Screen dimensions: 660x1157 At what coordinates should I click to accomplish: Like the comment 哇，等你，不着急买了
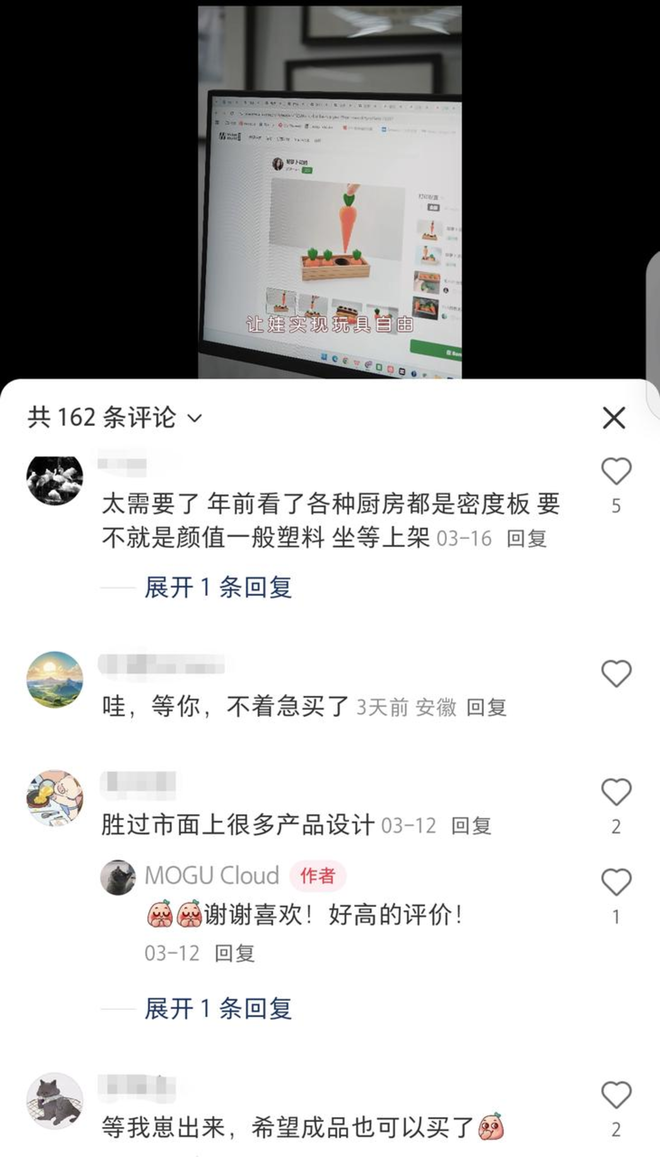click(616, 674)
